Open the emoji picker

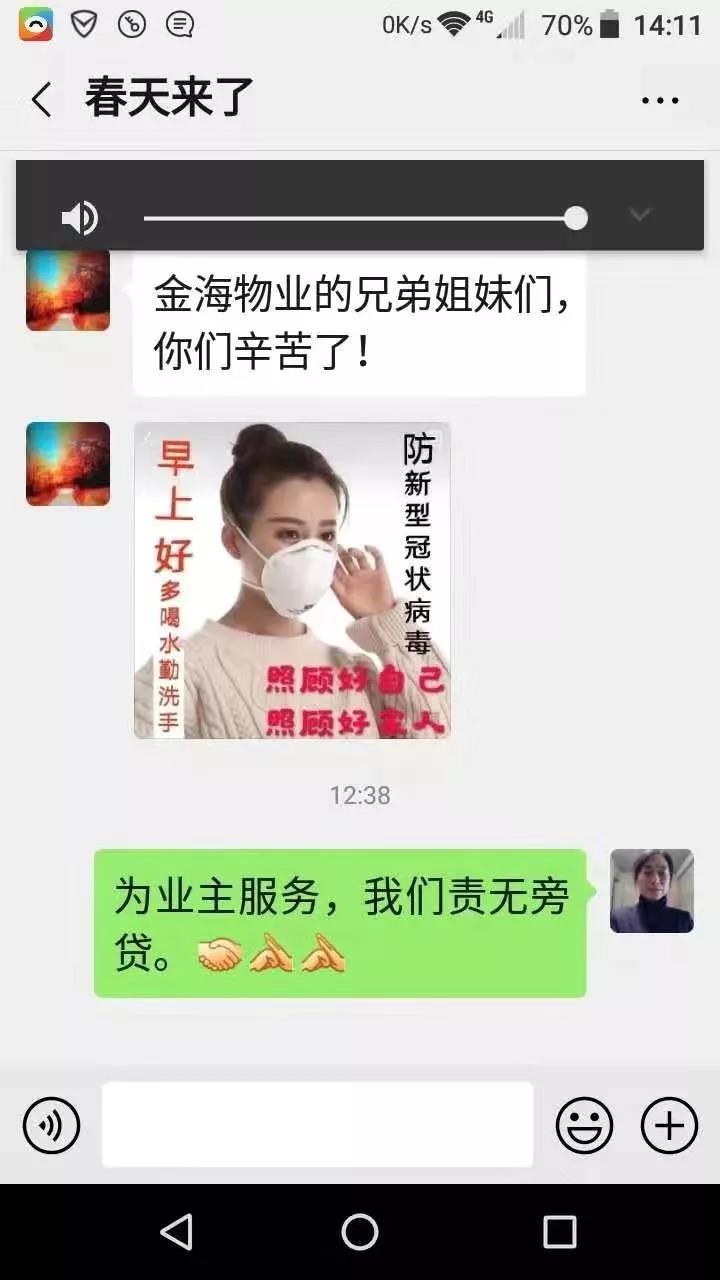(x=584, y=1125)
